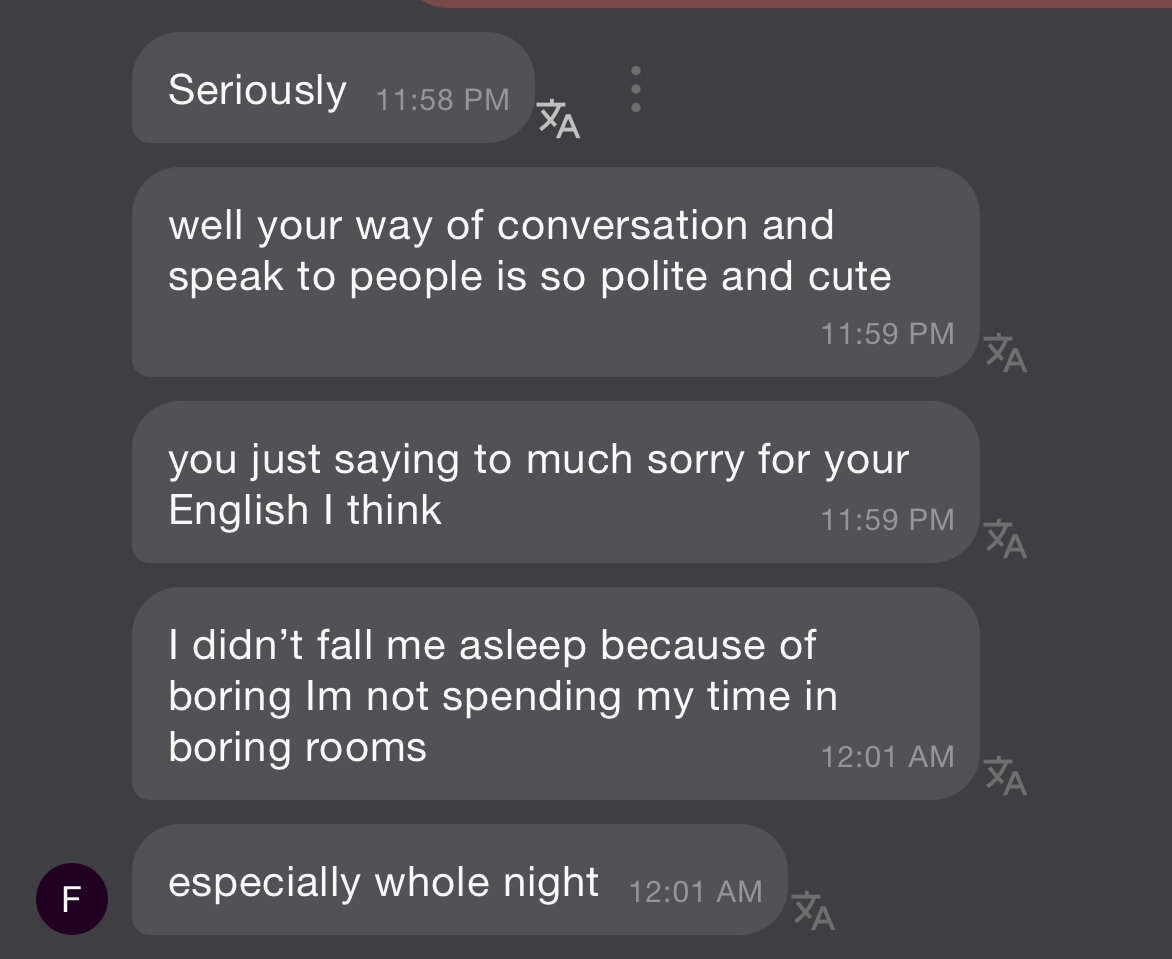Open the sender's profile avatar "F"
Viewport: 1172px width, 959px height.
(x=72, y=899)
